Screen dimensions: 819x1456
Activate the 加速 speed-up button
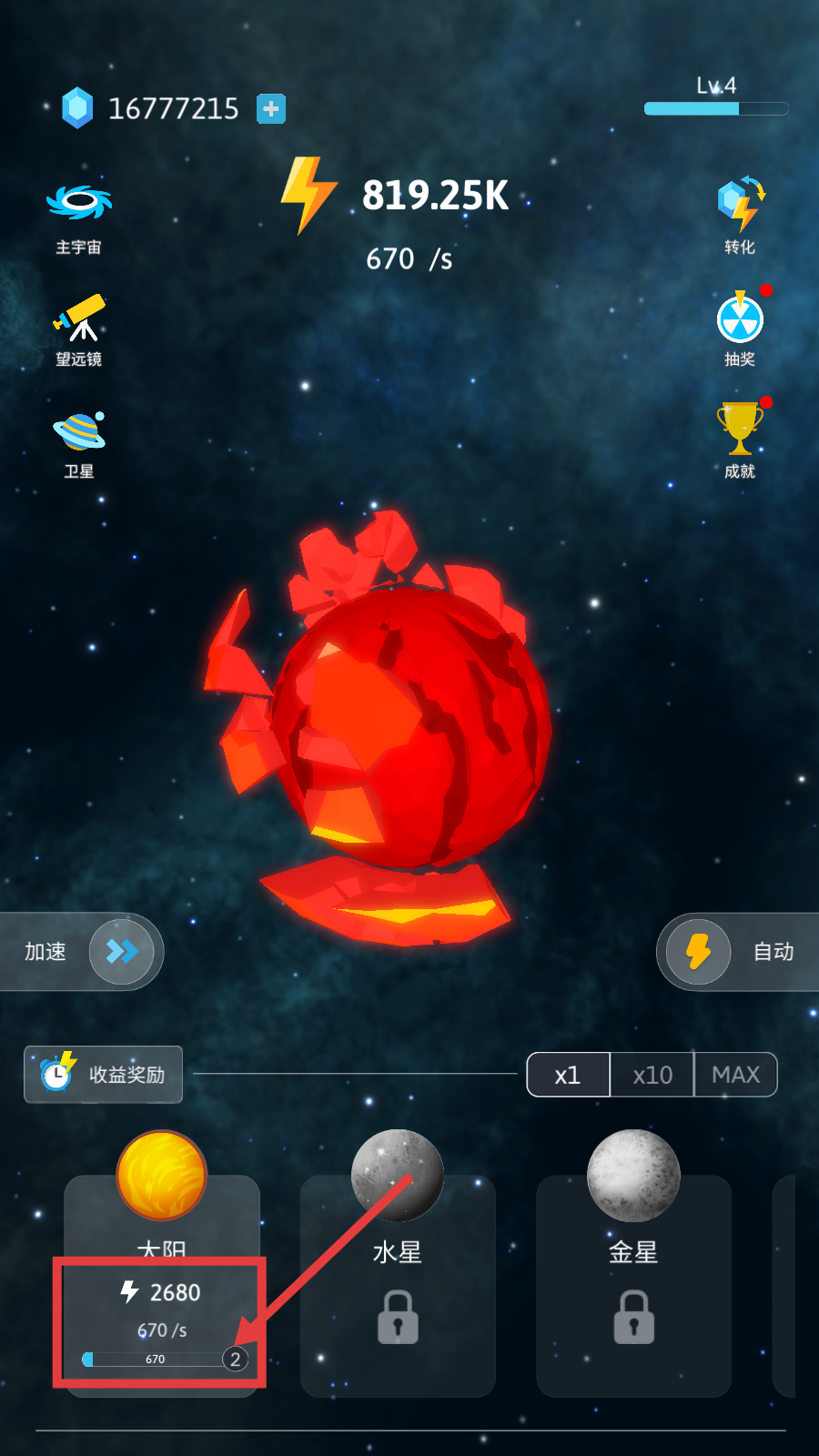click(121, 952)
